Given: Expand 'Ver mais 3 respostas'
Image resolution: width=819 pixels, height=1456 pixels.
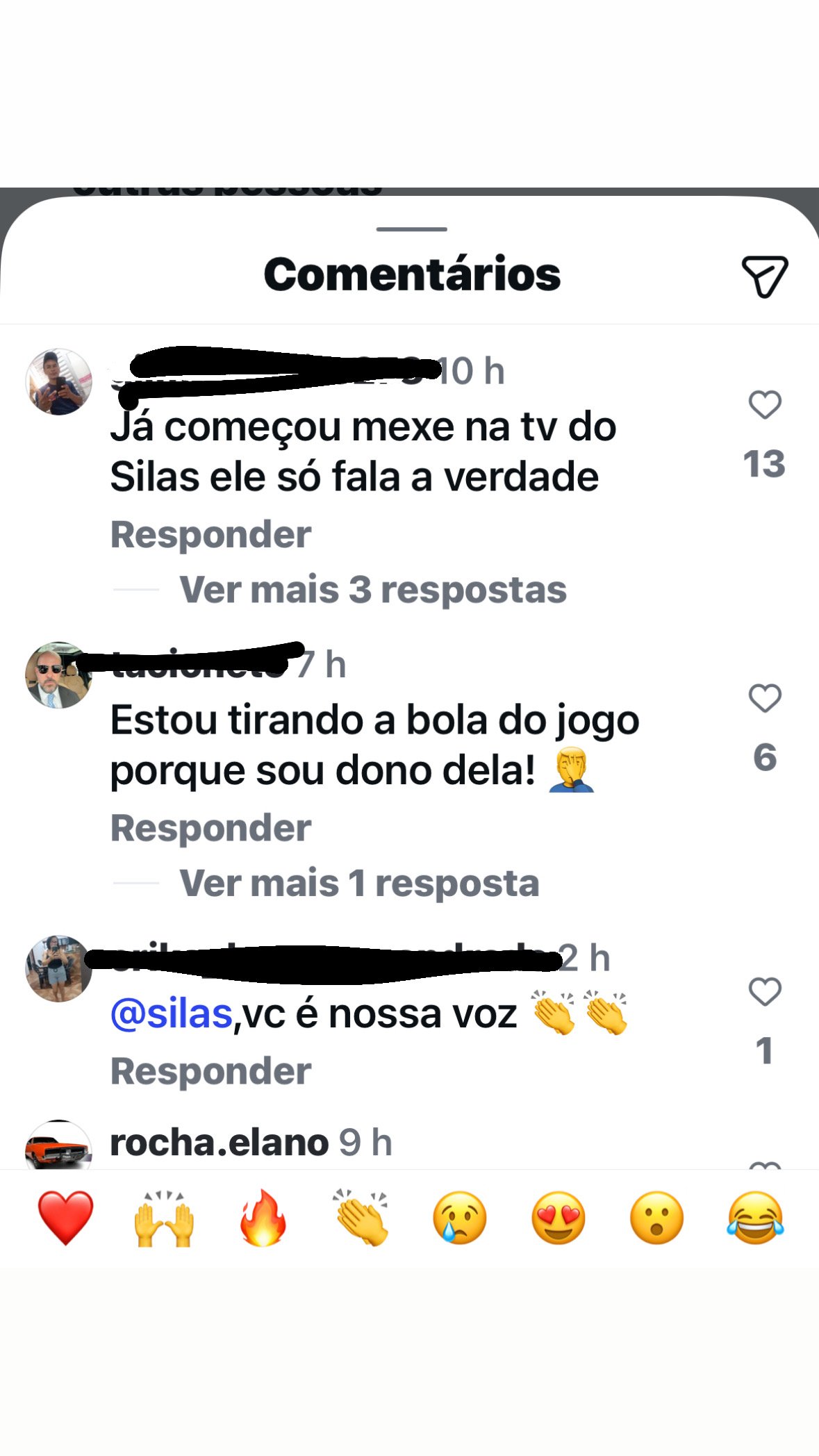Looking at the screenshot, I should 372,590.
